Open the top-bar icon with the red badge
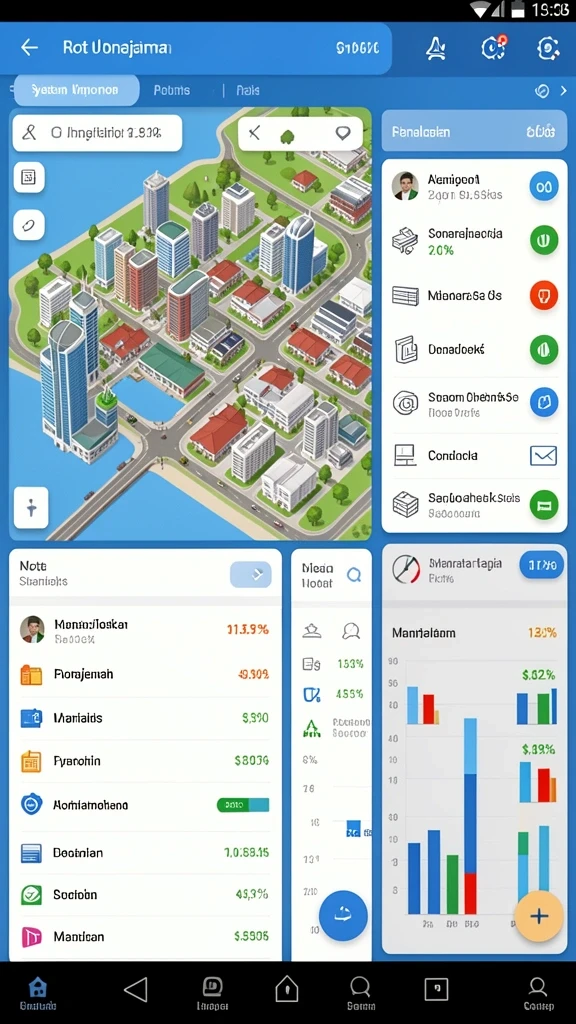Screen dimensions: 576x1024 (493, 48)
